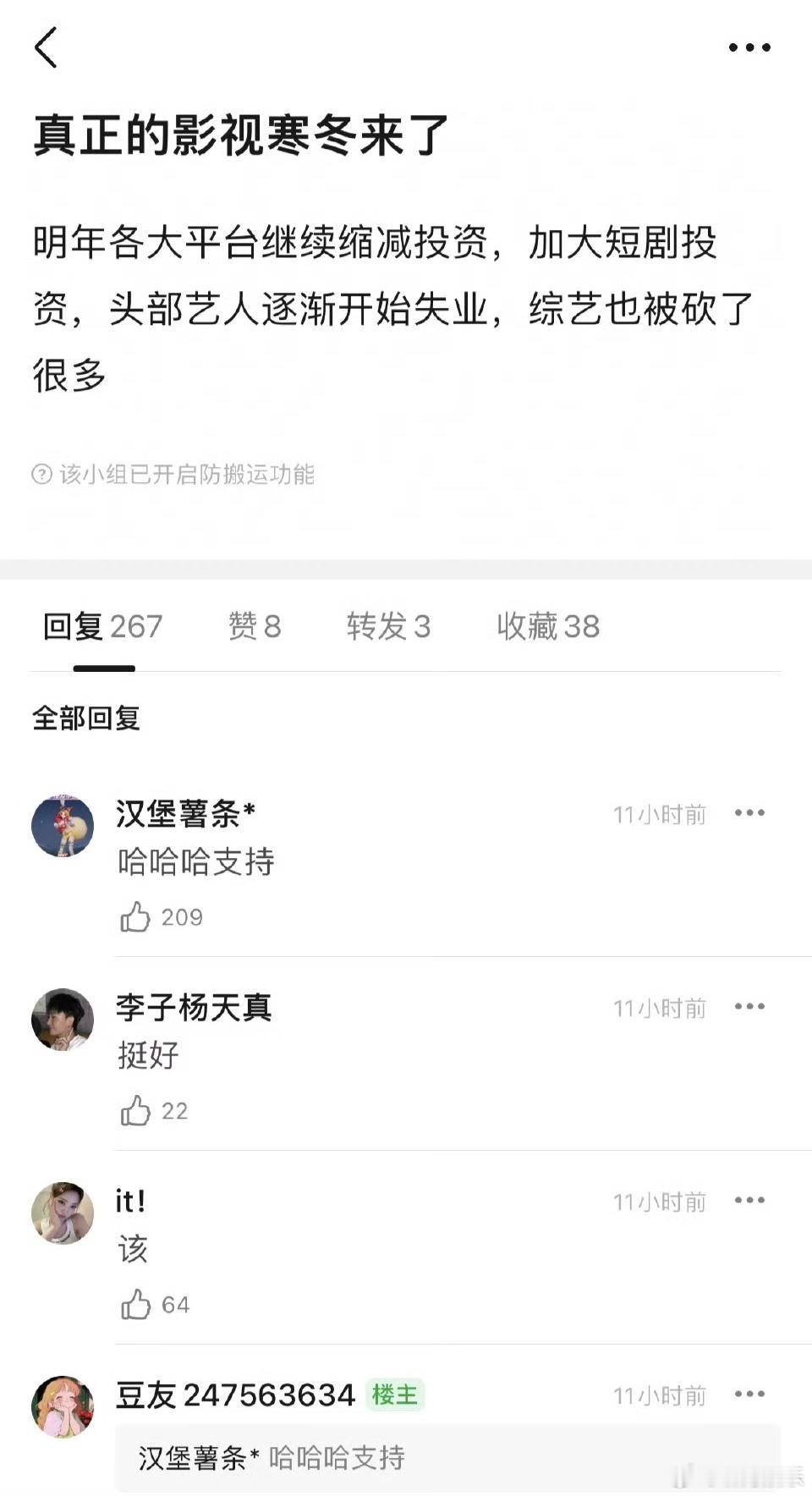Screen dimensions: 812x1496
Task: Open the 该小组已开启防搬运功能 help icon
Action: (42, 474)
